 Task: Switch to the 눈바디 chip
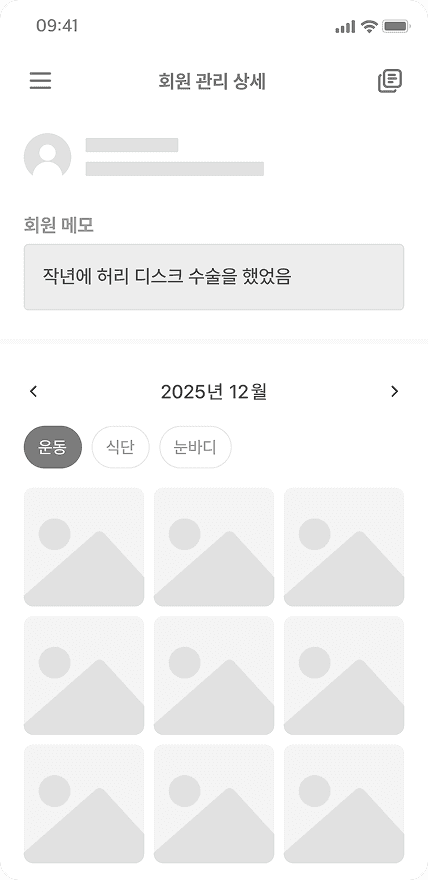click(x=195, y=447)
